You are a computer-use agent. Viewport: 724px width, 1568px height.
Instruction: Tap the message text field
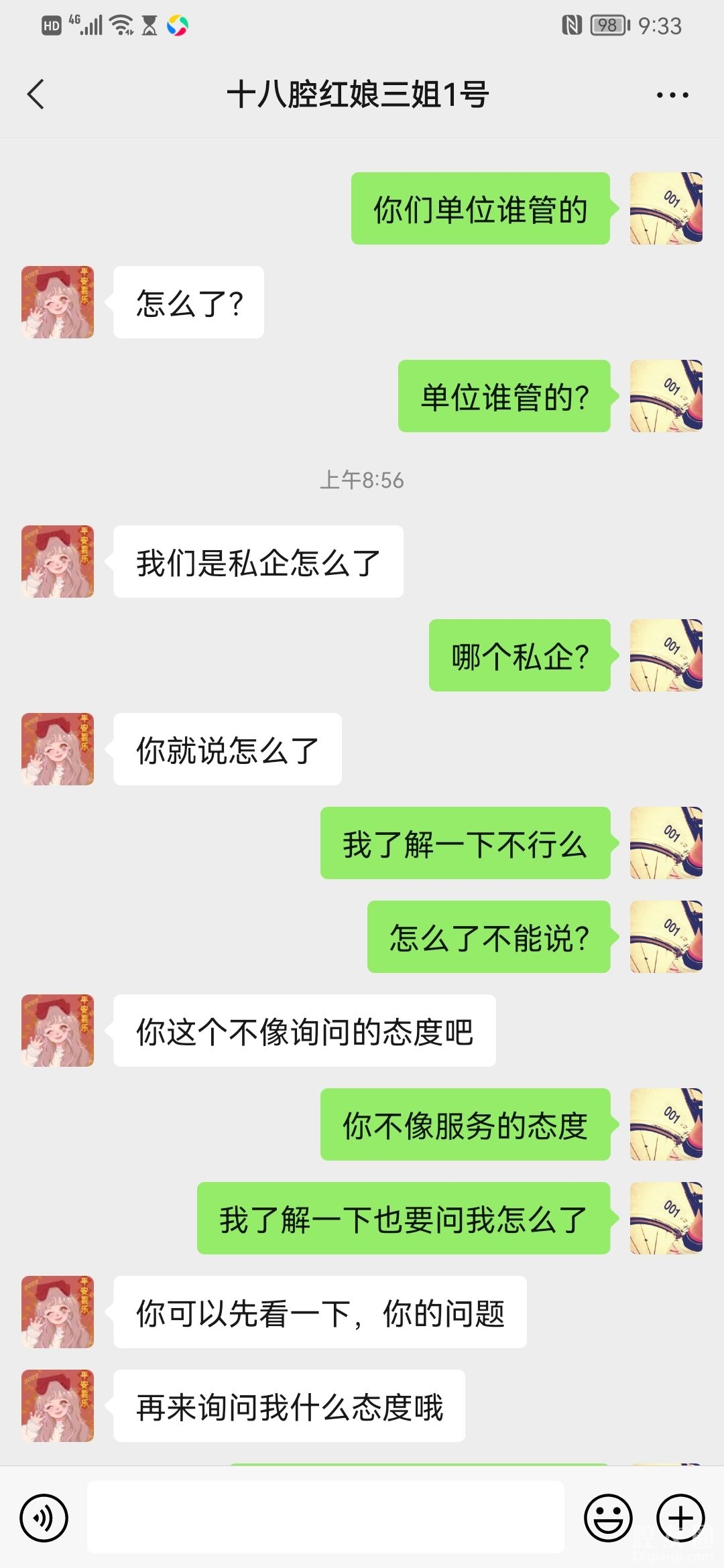326,1518
